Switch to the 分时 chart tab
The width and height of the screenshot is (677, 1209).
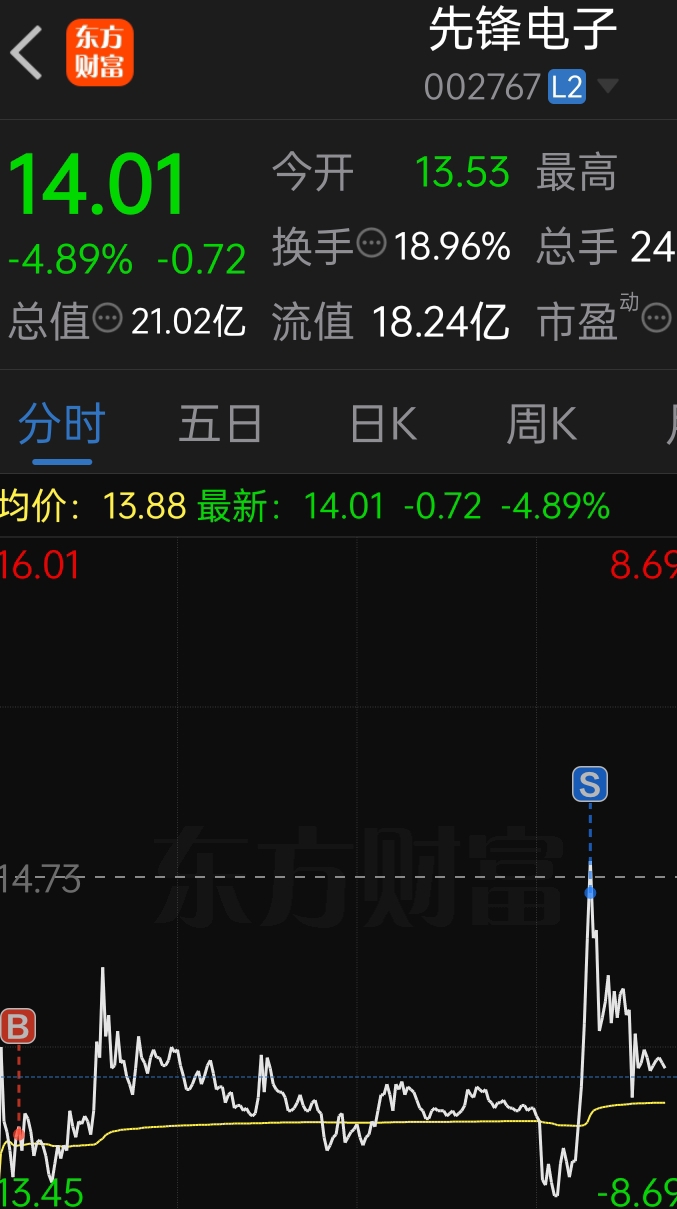click(62, 425)
